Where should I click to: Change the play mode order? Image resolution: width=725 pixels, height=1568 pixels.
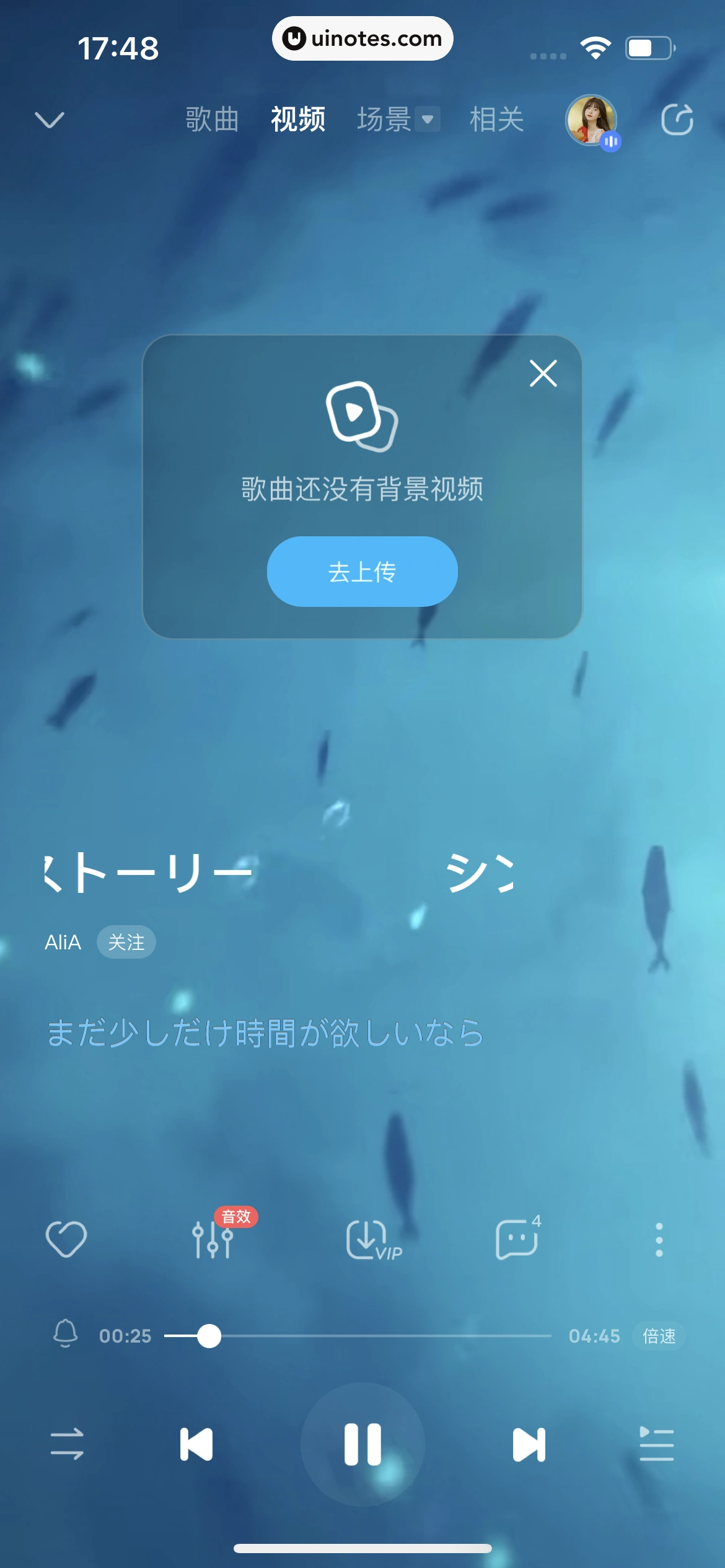coord(67,1444)
